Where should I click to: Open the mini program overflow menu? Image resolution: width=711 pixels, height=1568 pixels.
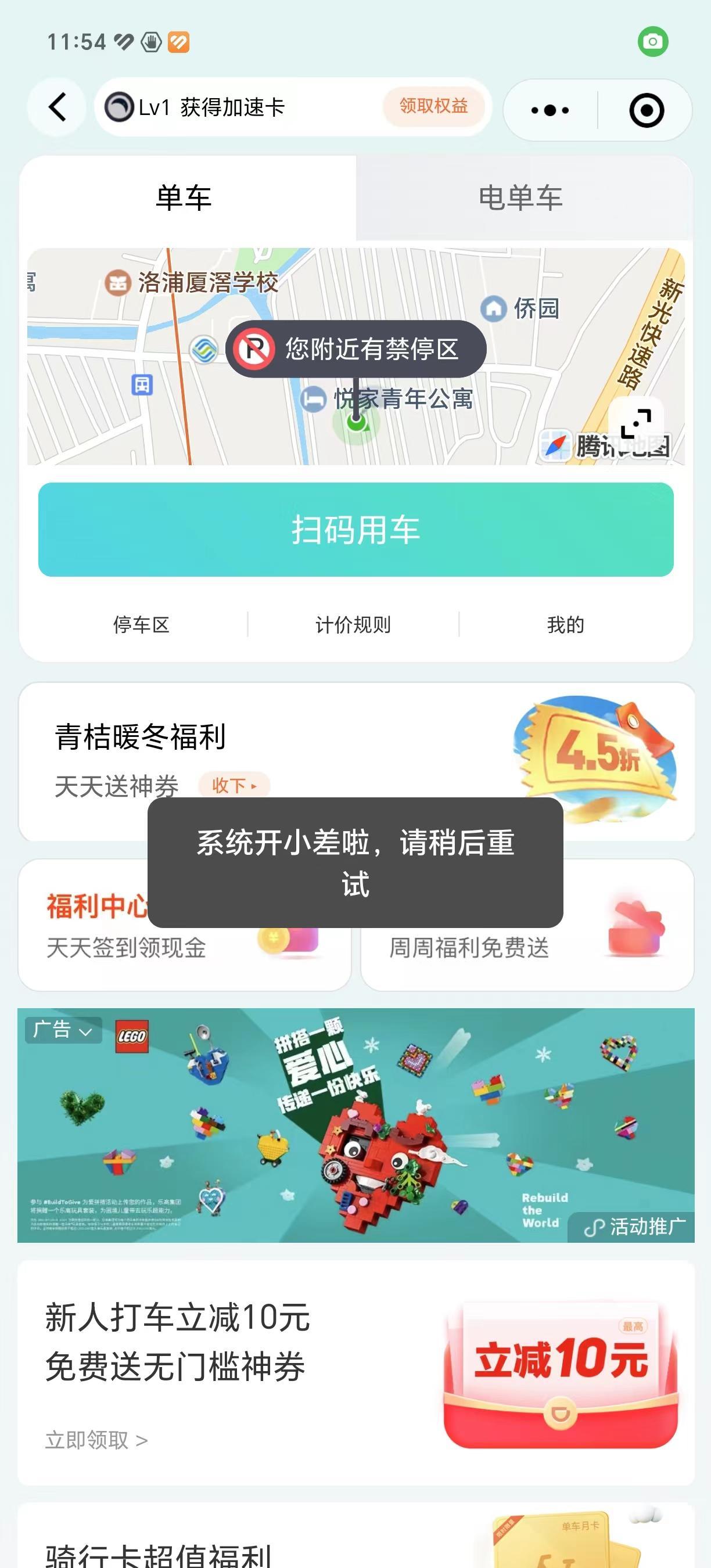click(550, 110)
